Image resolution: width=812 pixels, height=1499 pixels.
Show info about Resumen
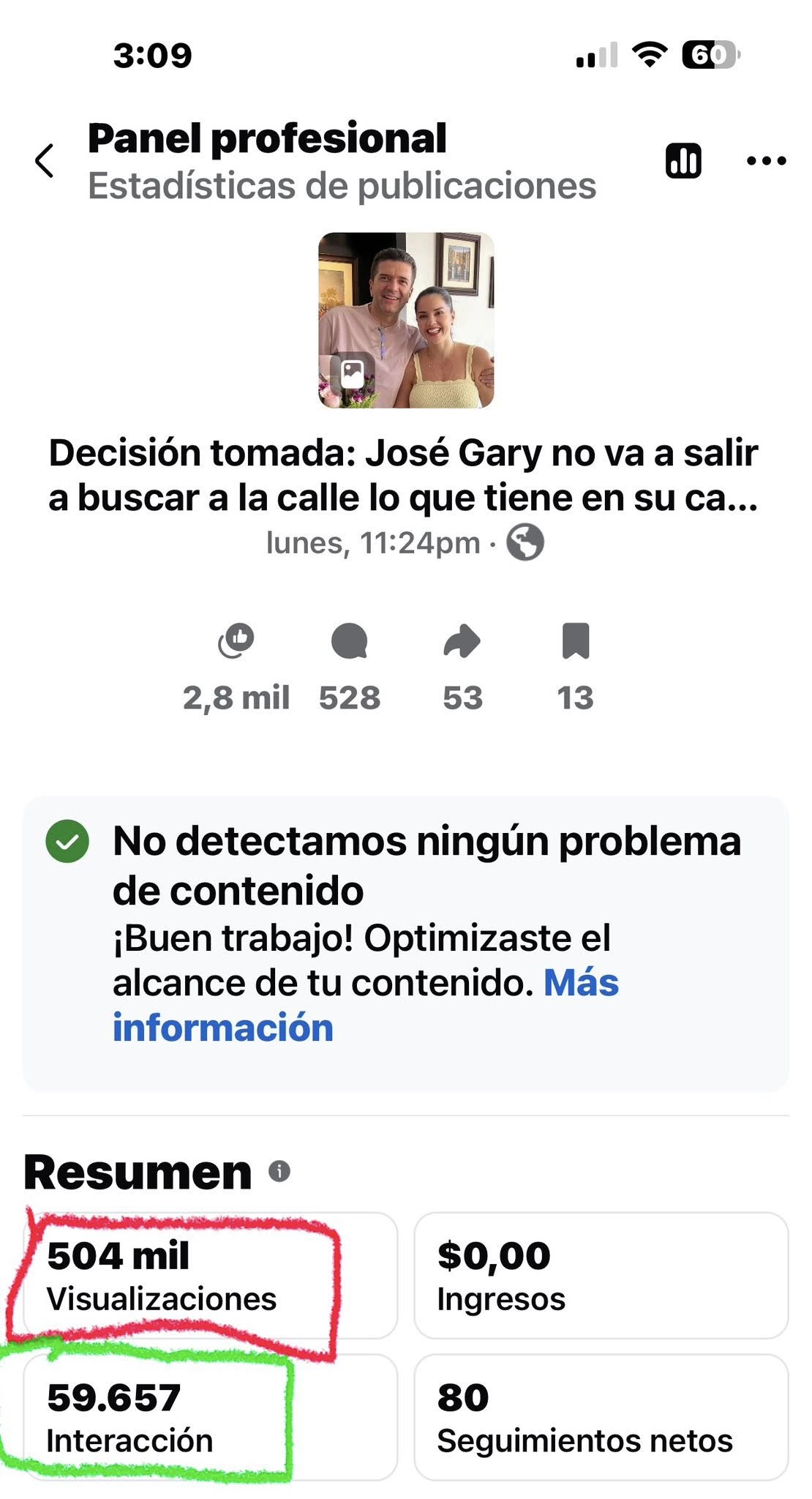pos(279,1172)
